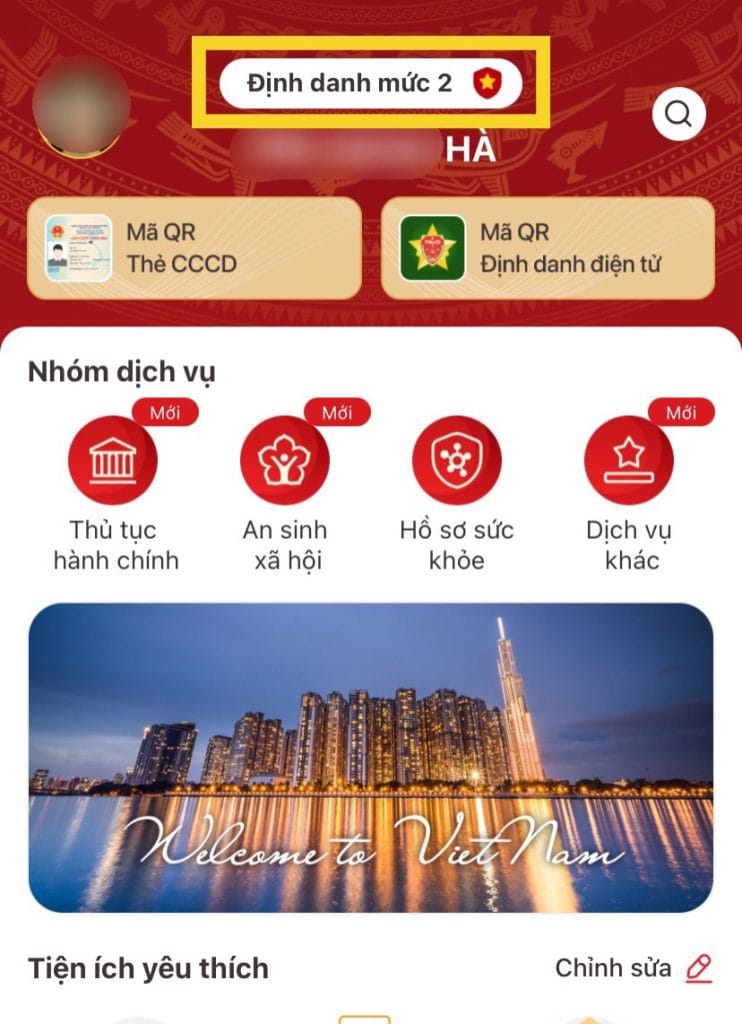The image size is (742, 1024).
Task: Open the Welcome to VietNam banner
Action: tap(371, 757)
